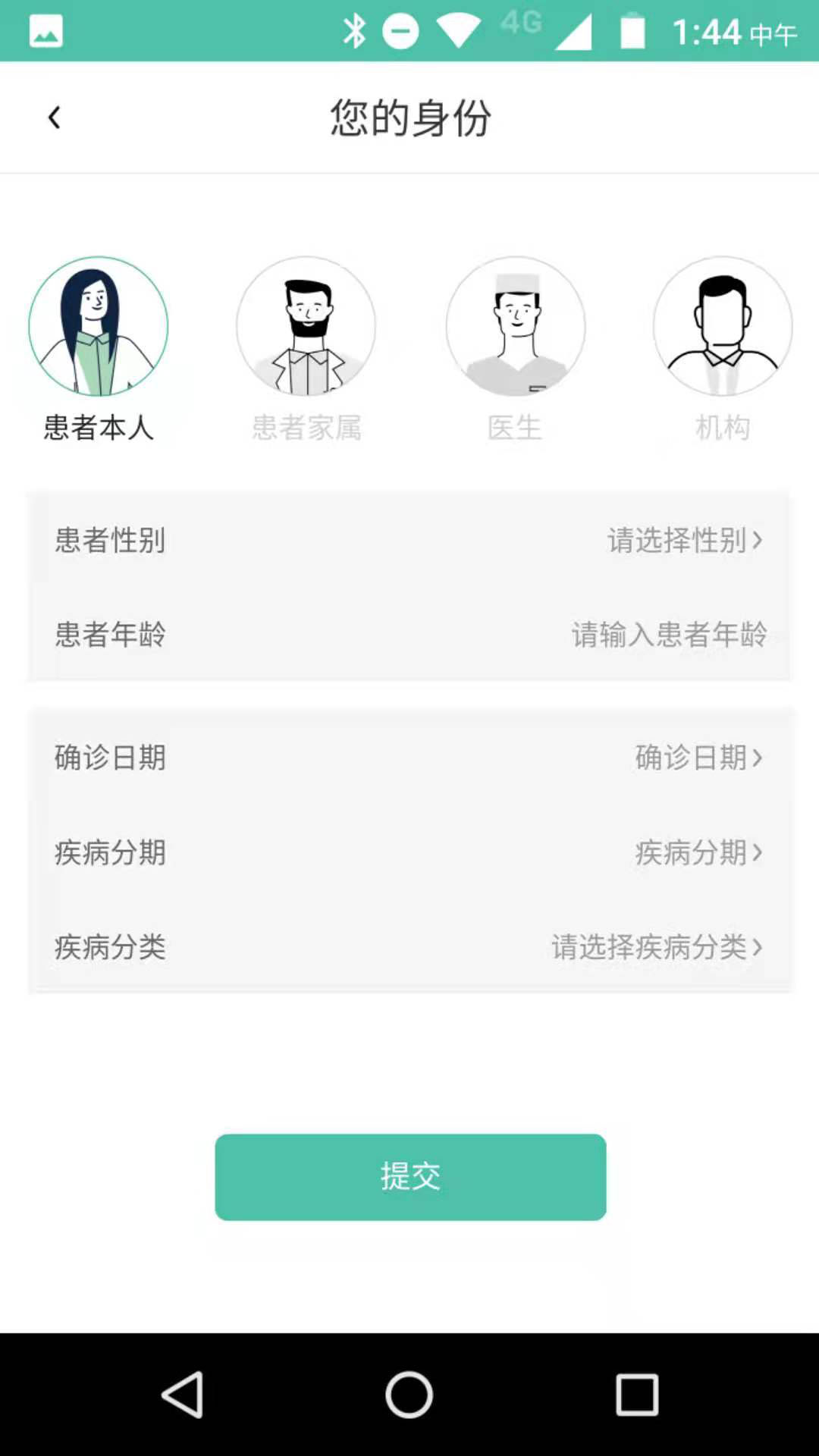This screenshot has width=819, height=1456.
Task: Pick the 医生 identity option
Action: tap(515, 327)
